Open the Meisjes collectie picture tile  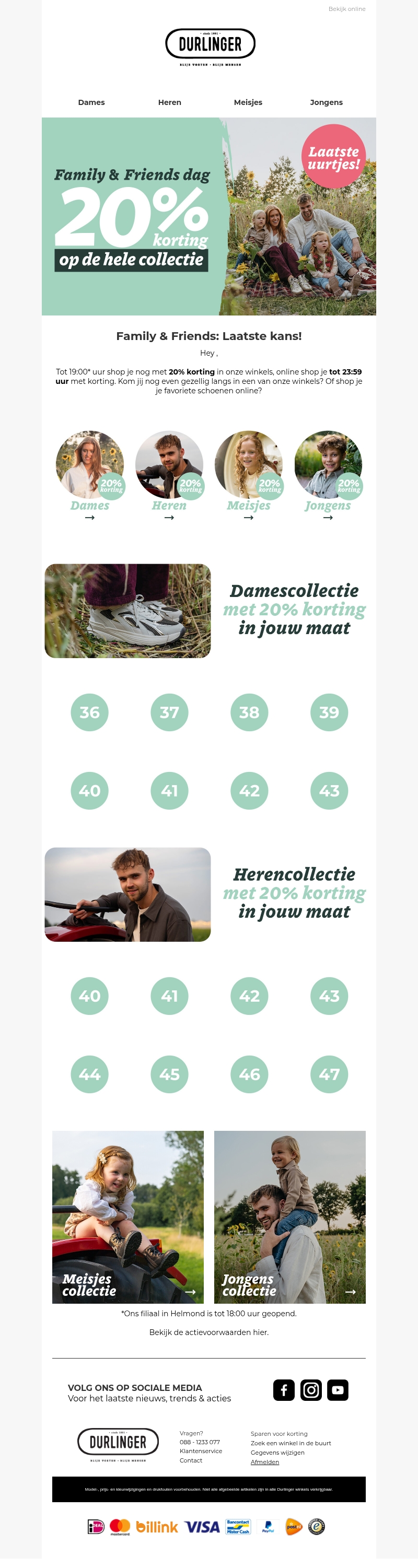pyautogui.click(x=128, y=1217)
